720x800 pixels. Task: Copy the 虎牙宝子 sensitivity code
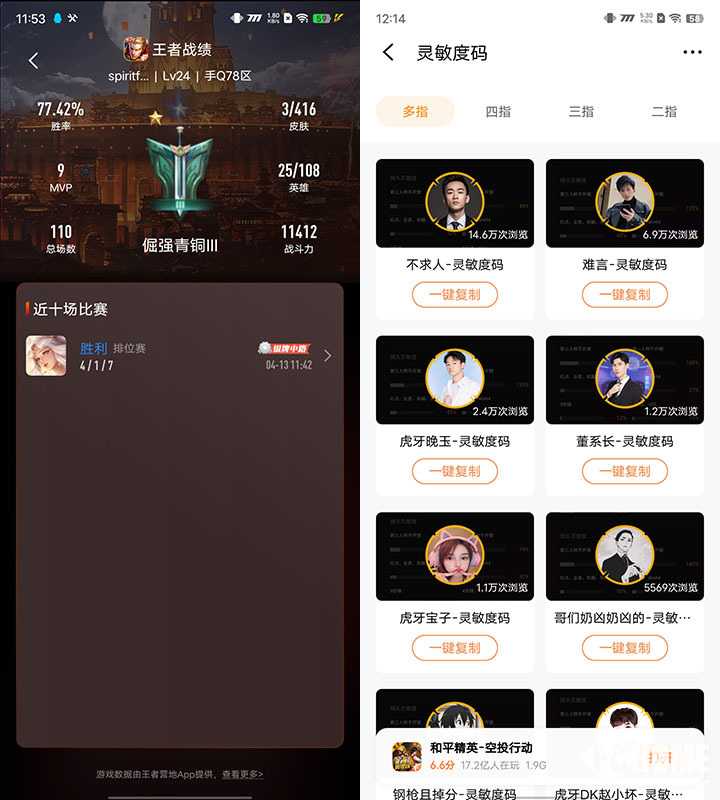pos(454,648)
